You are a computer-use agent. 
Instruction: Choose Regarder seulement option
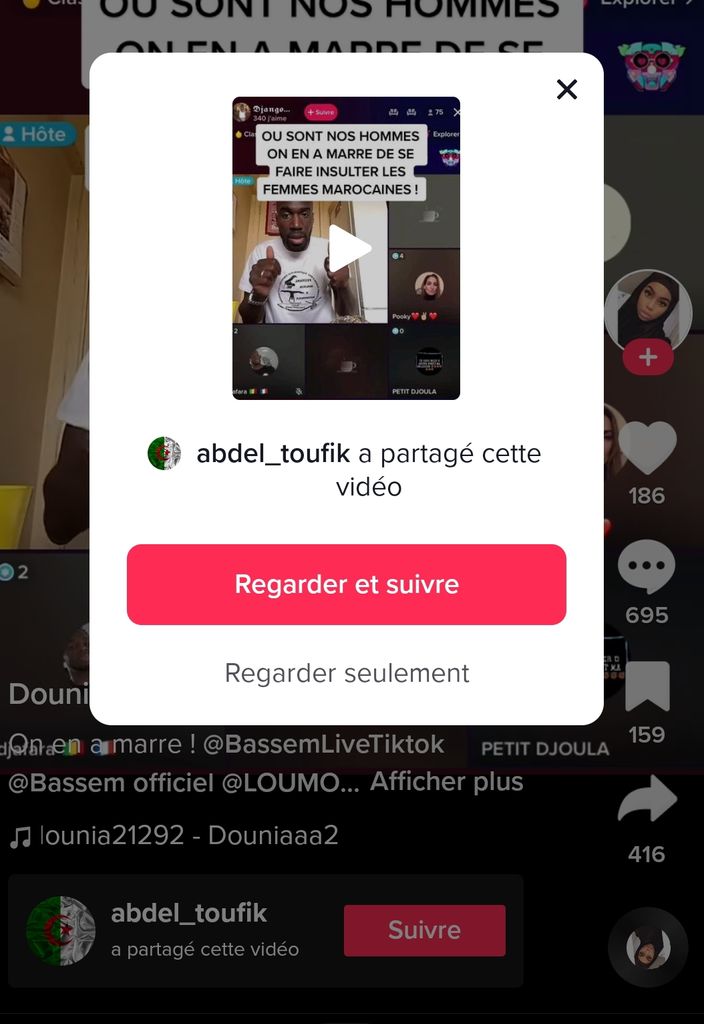click(x=346, y=673)
